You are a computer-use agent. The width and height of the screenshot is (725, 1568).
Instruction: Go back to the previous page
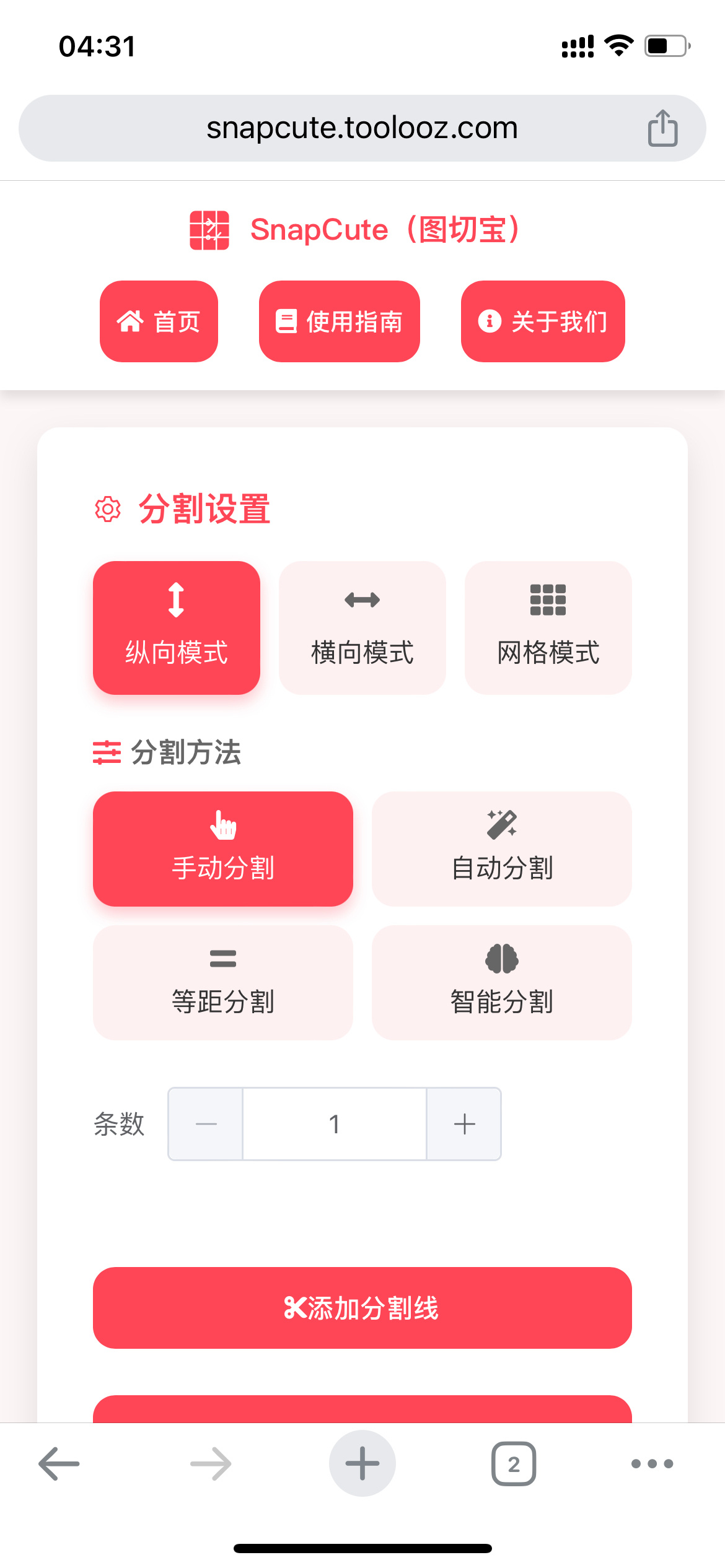coord(59,1464)
